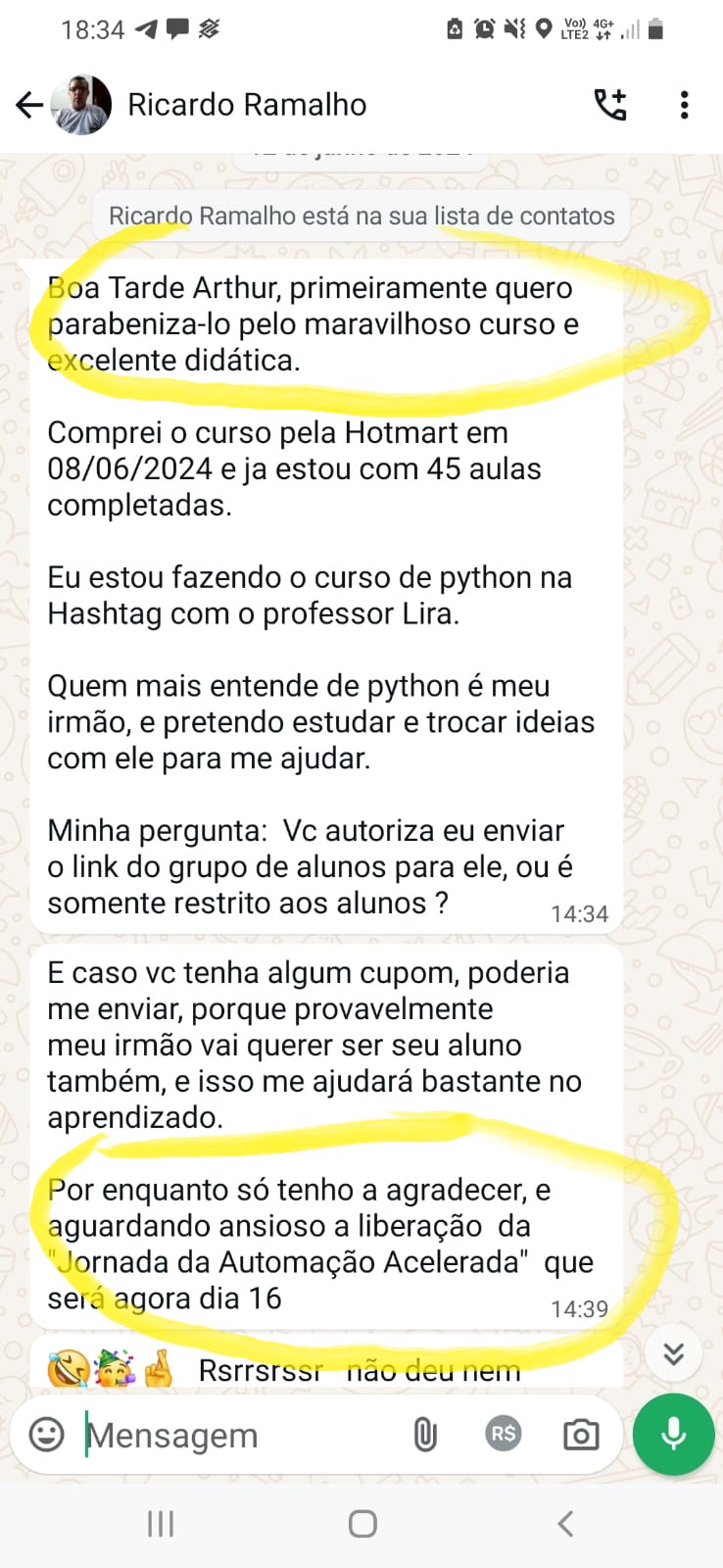
Task: Tap the system home button
Action: 362,1524
